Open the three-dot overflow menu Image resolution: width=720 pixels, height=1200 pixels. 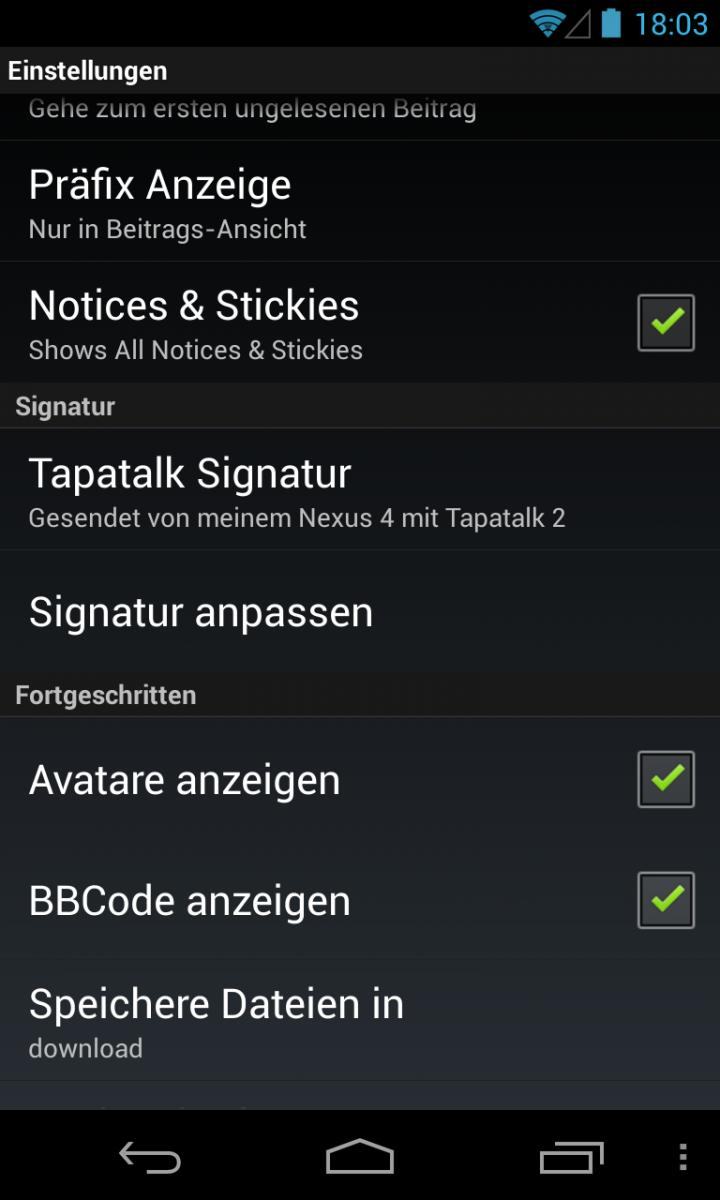click(x=683, y=1158)
